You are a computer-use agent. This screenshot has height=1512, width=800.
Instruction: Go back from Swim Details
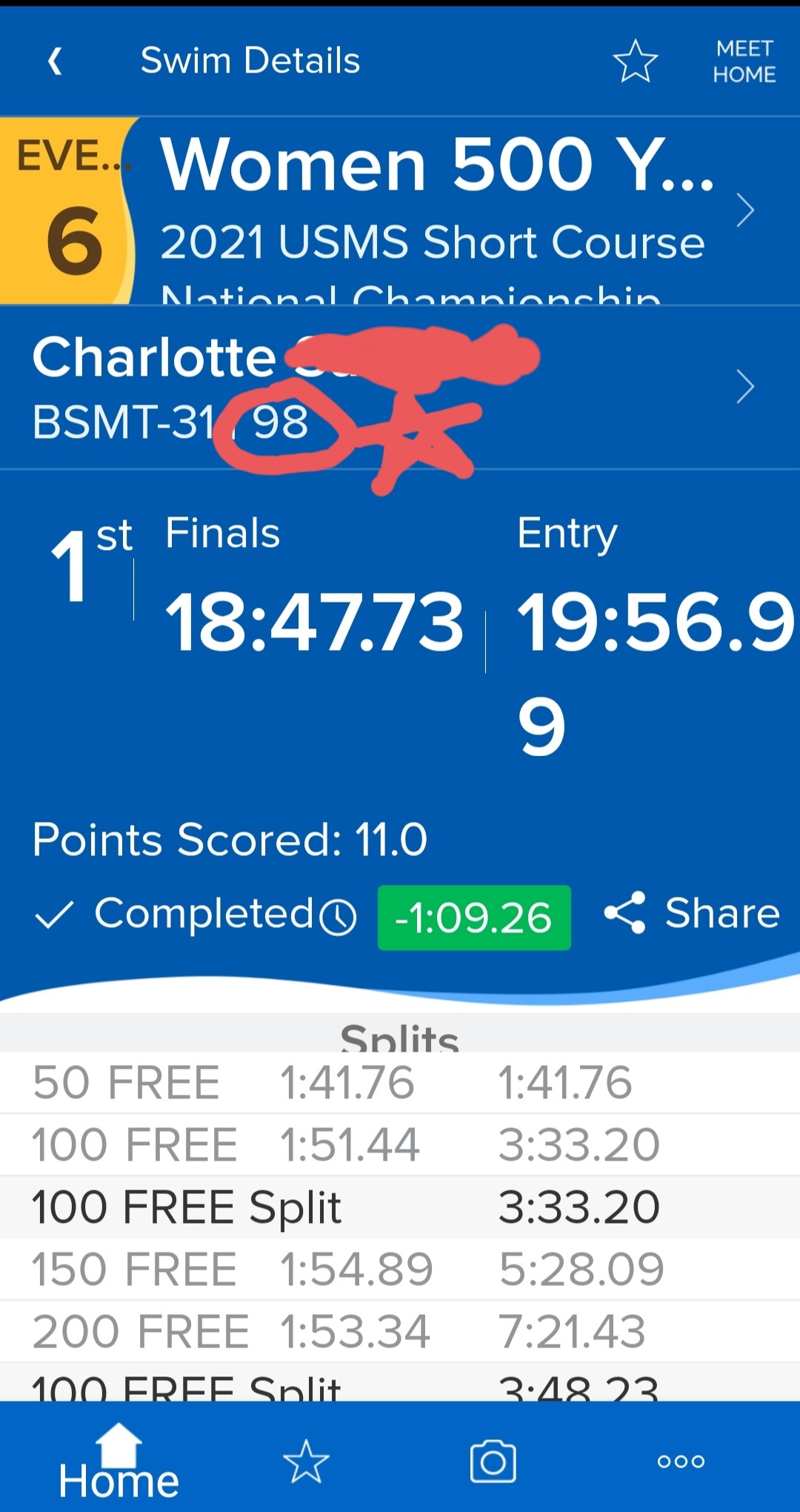[x=55, y=61]
